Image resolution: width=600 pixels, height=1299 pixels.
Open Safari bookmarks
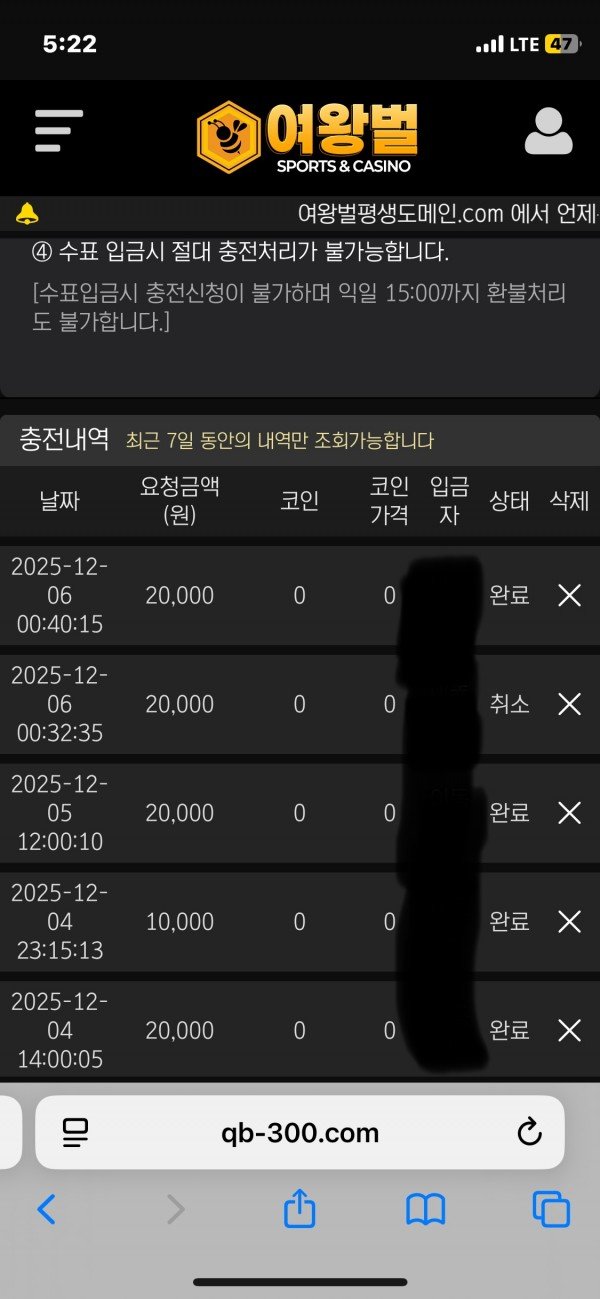425,1210
